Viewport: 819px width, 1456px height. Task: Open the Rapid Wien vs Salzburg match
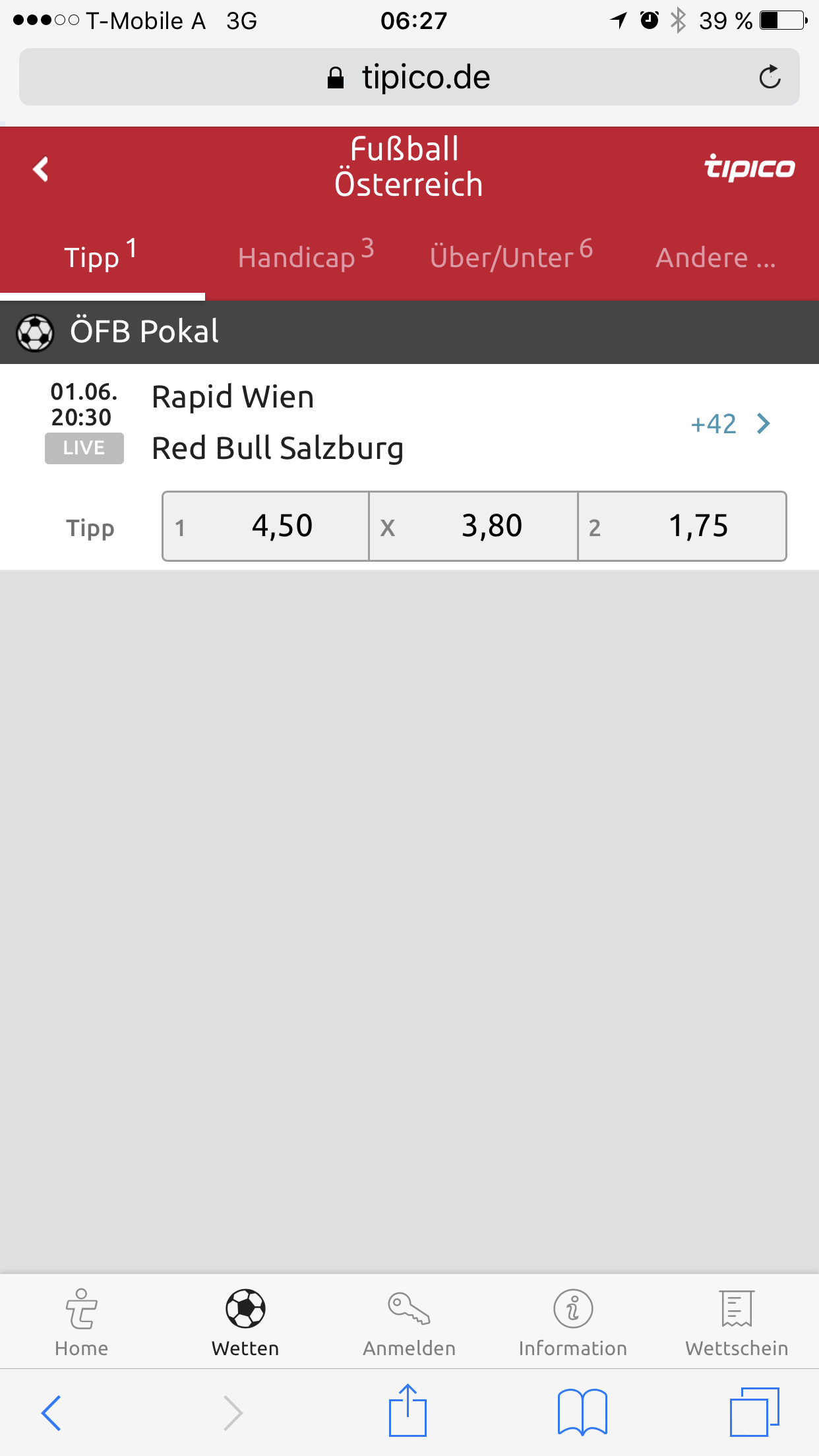[278, 423]
